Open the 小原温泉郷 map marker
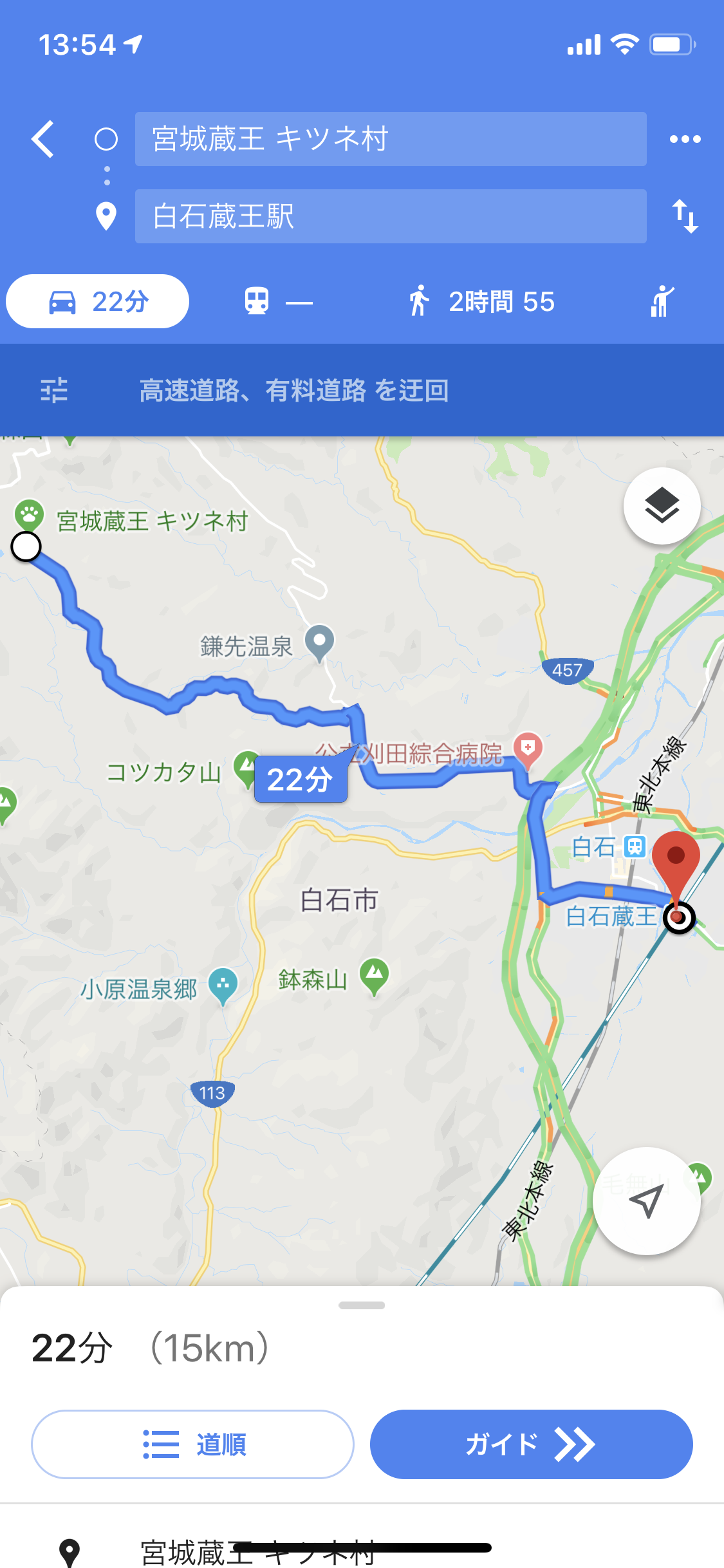This screenshot has width=724, height=1568. coord(223,985)
